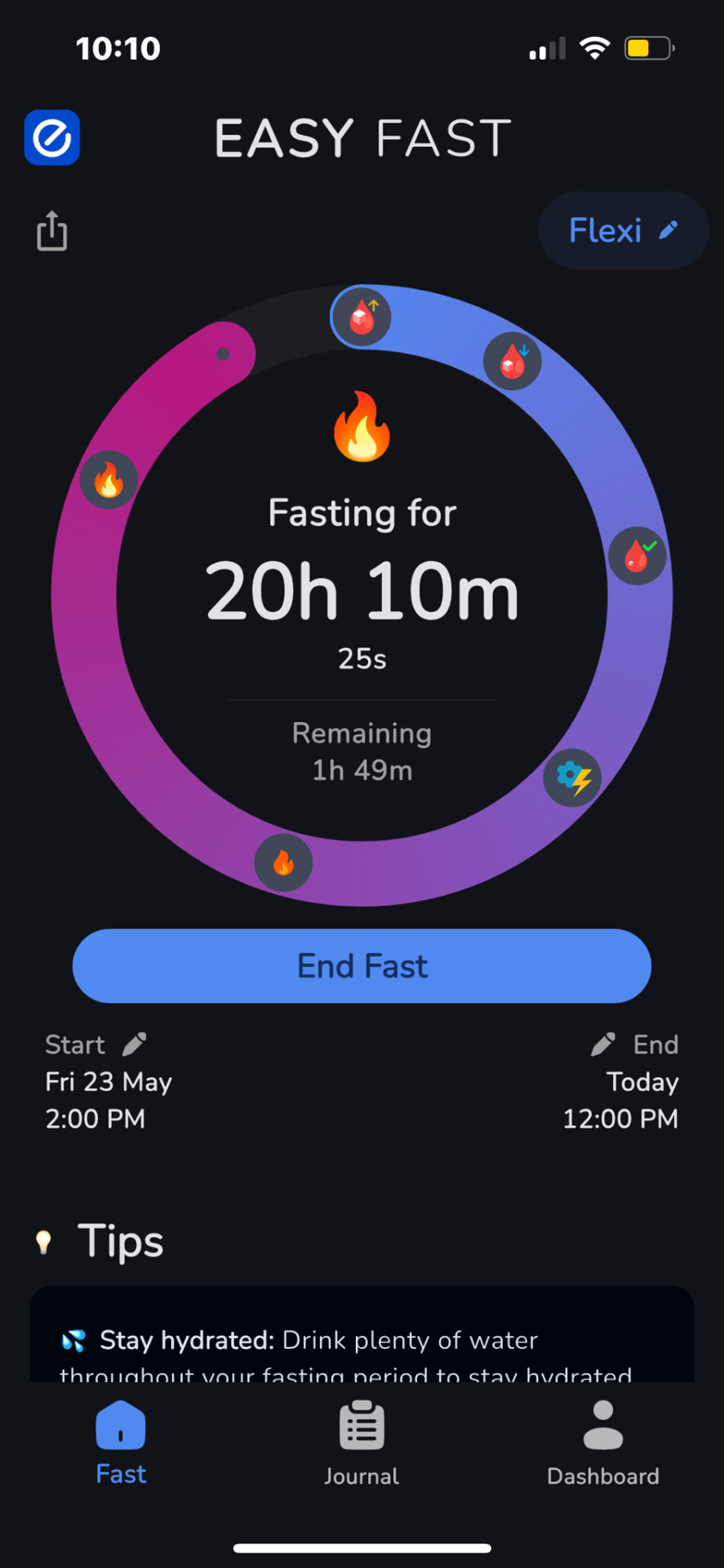End the current fast
This screenshot has width=724, height=1568.
[x=362, y=965]
